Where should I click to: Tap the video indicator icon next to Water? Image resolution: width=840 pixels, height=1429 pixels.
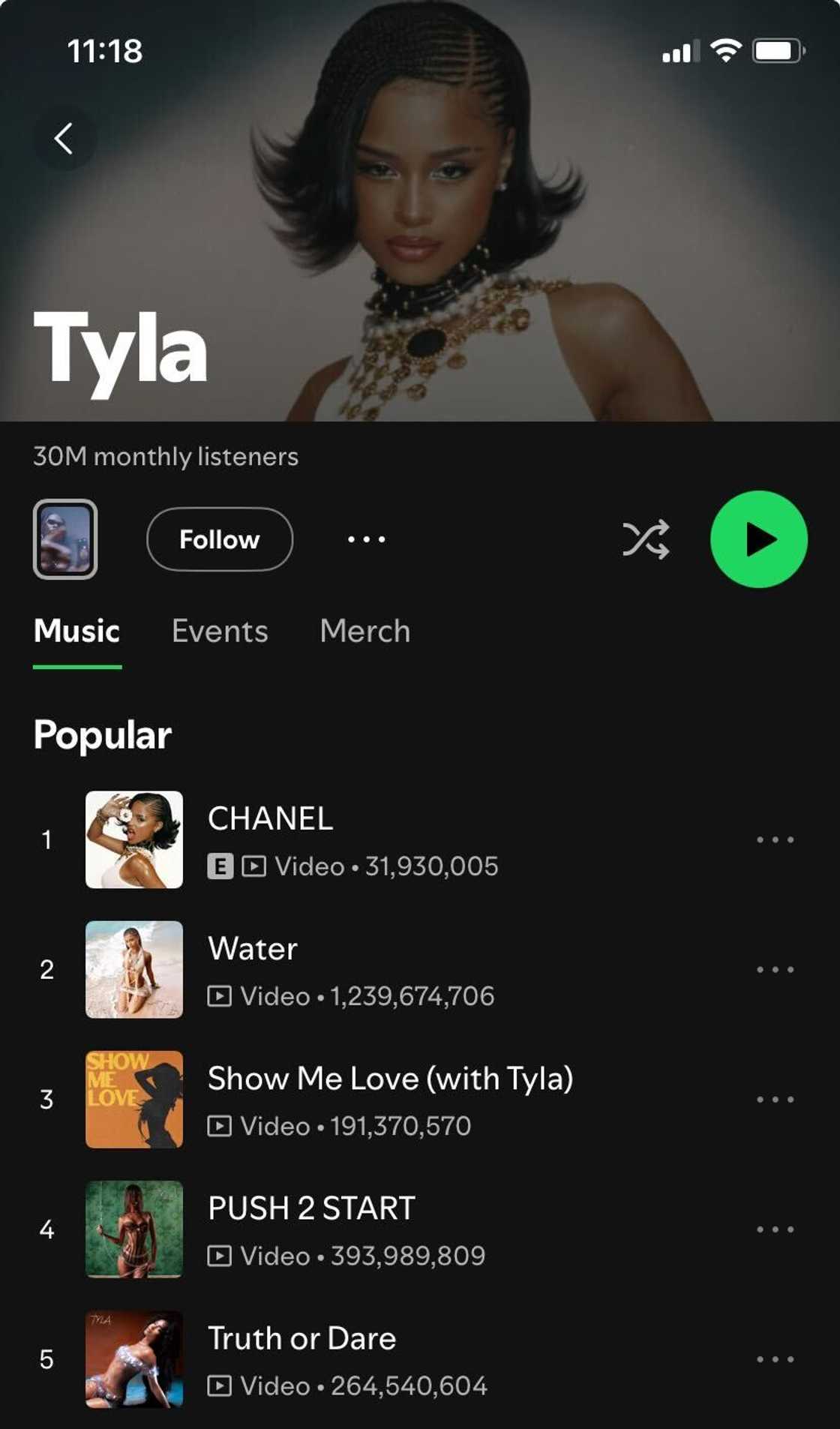click(220, 996)
